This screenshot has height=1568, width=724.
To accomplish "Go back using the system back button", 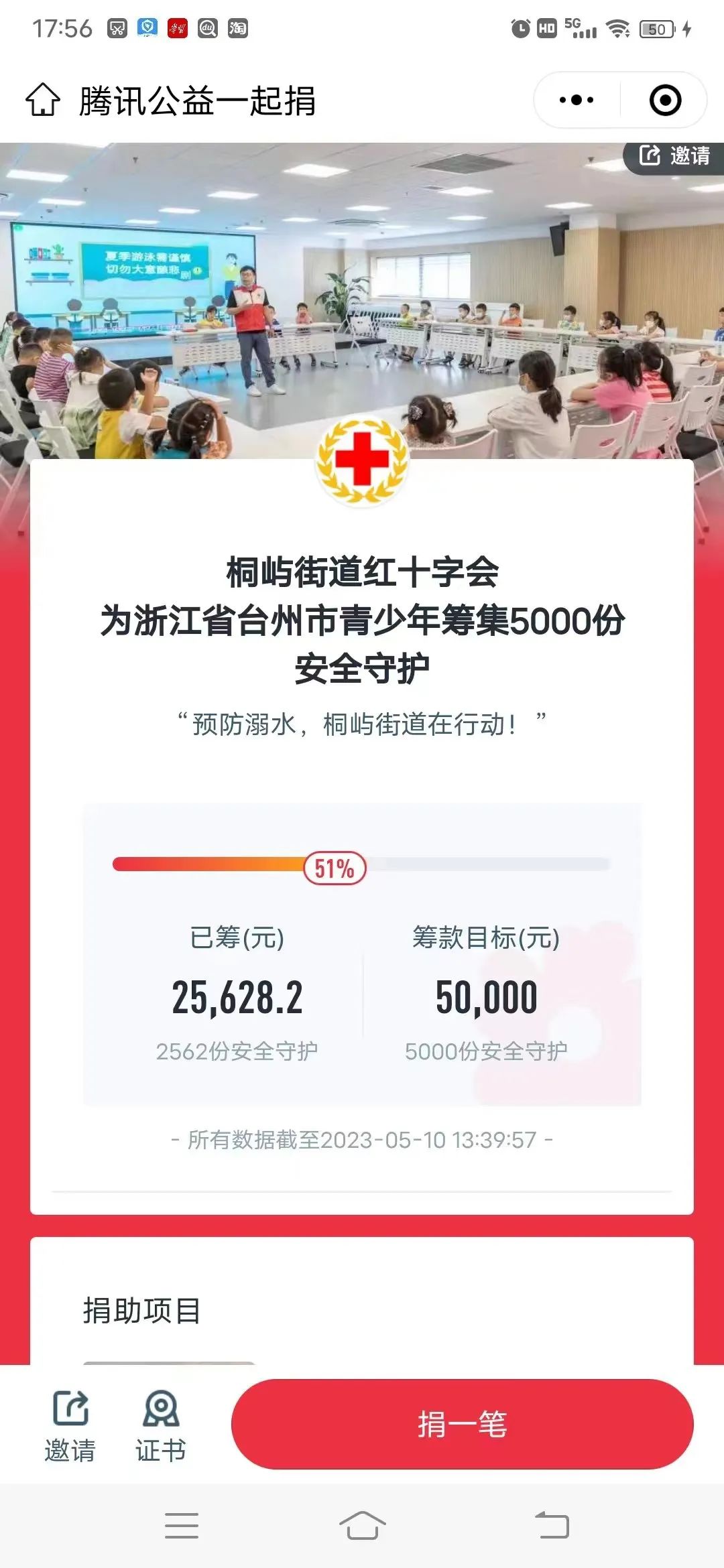I will pos(552,1525).
